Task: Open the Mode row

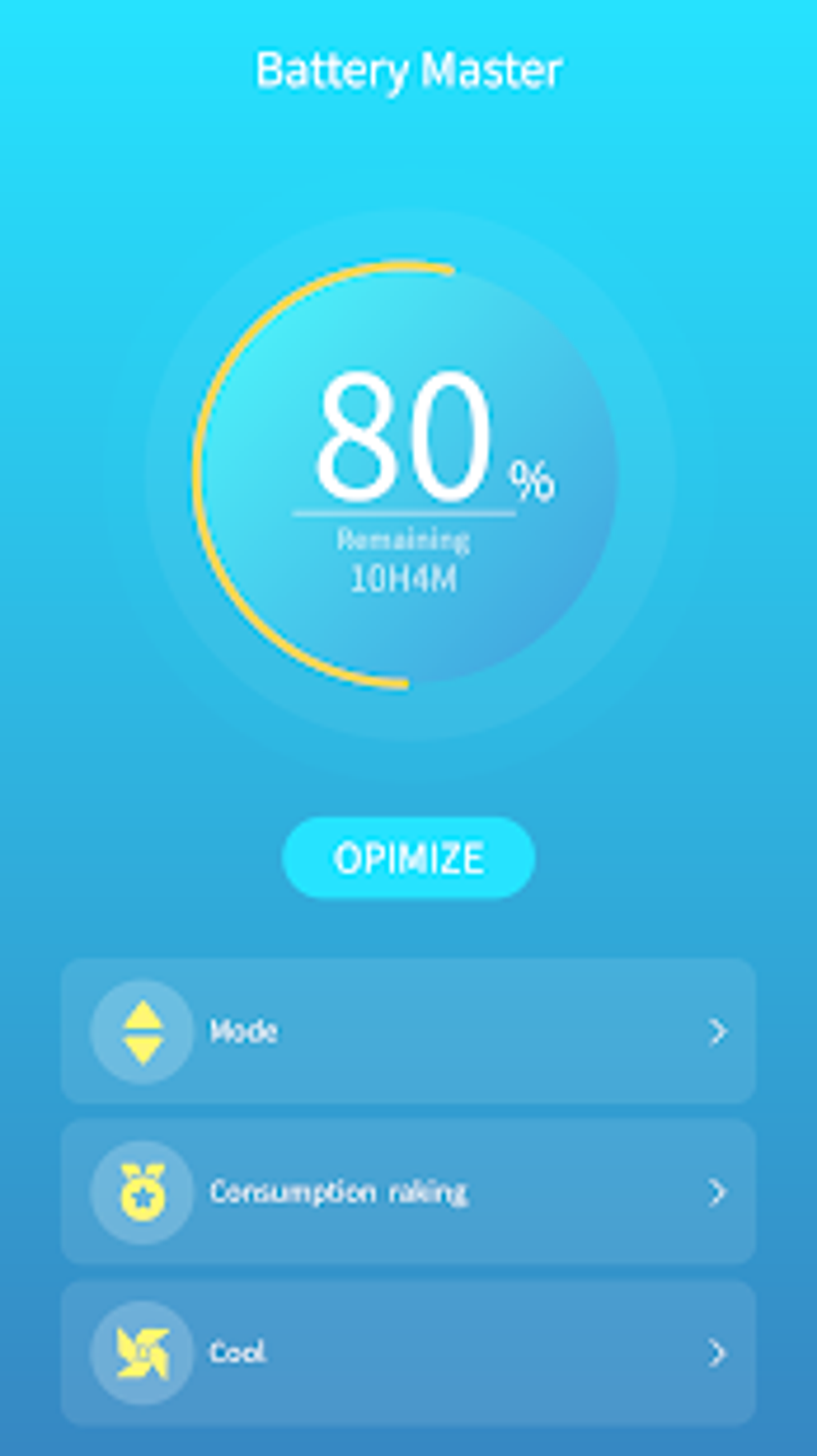Action: coord(408,1031)
